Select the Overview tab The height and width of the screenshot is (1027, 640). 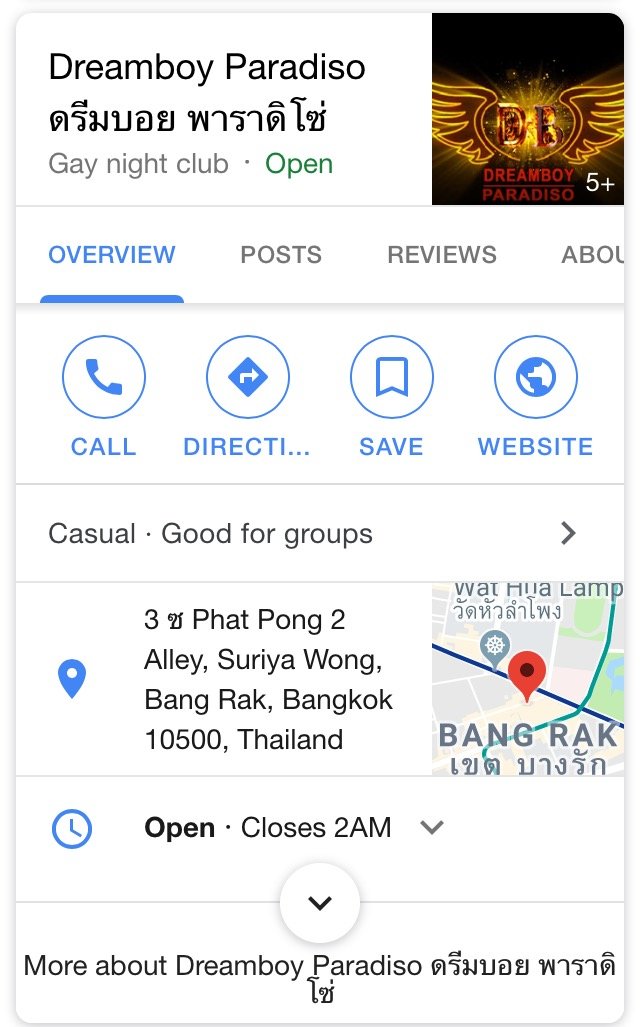point(111,255)
